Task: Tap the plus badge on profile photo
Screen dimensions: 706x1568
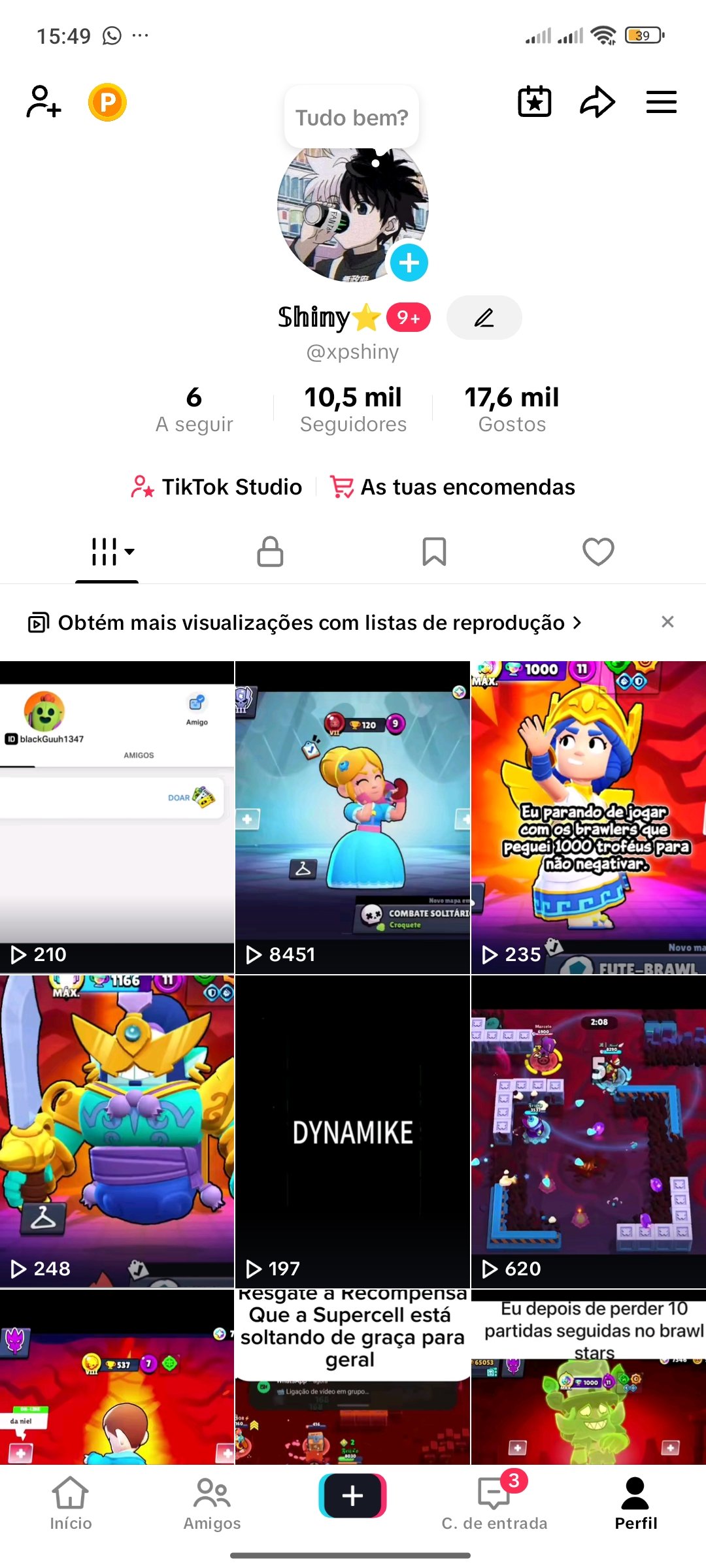Action: click(409, 263)
